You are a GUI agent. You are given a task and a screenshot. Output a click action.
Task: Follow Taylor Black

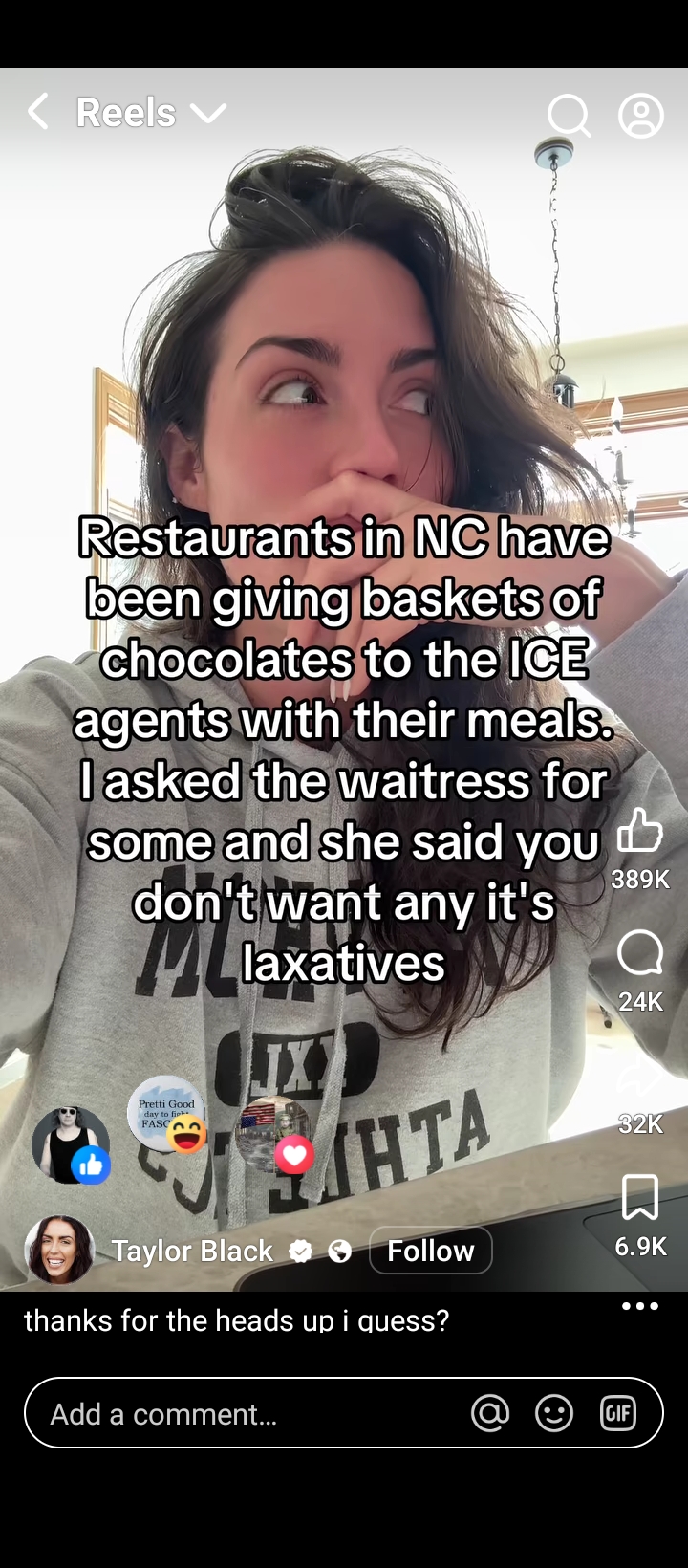(x=430, y=1251)
